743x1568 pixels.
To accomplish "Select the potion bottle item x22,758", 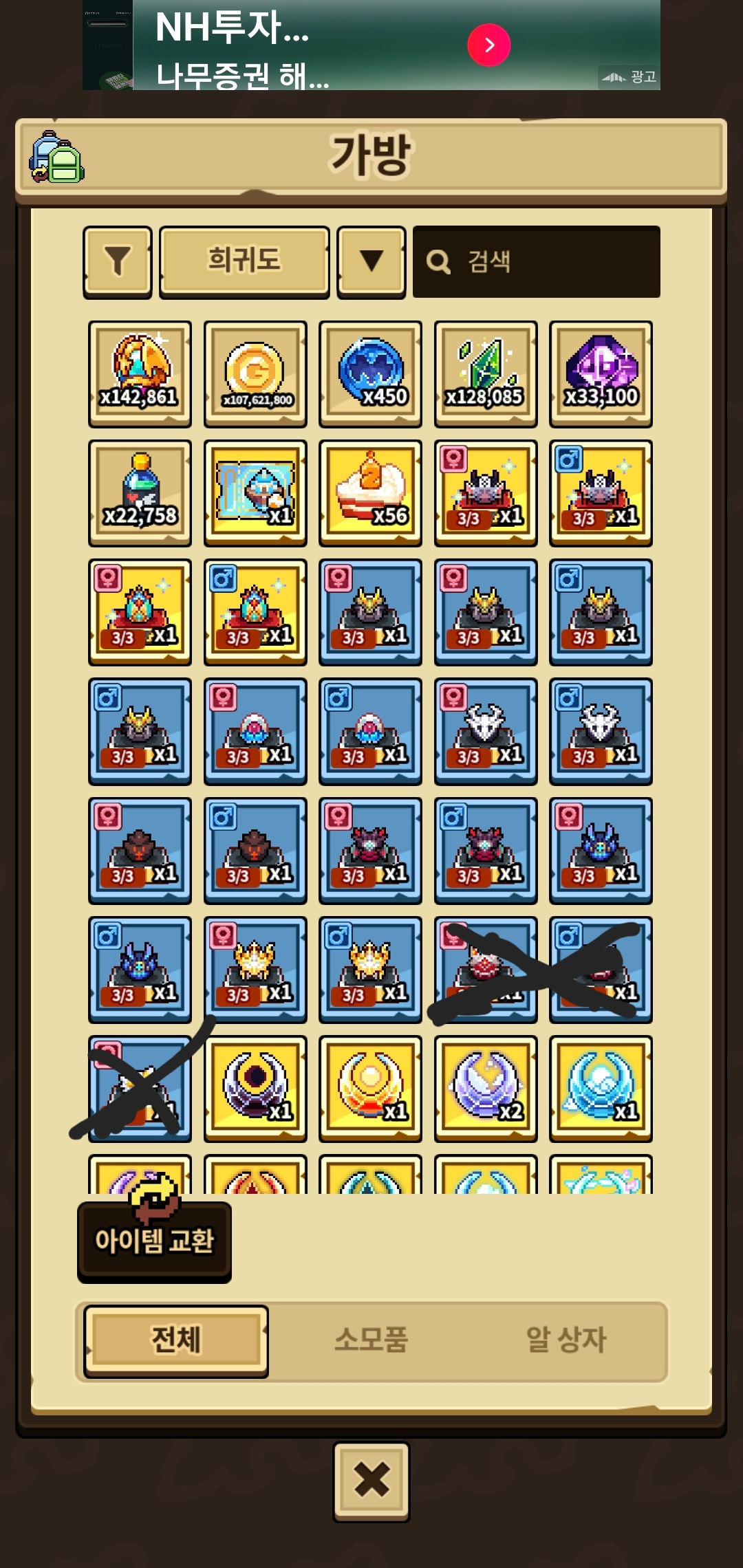I will click(140, 493).
